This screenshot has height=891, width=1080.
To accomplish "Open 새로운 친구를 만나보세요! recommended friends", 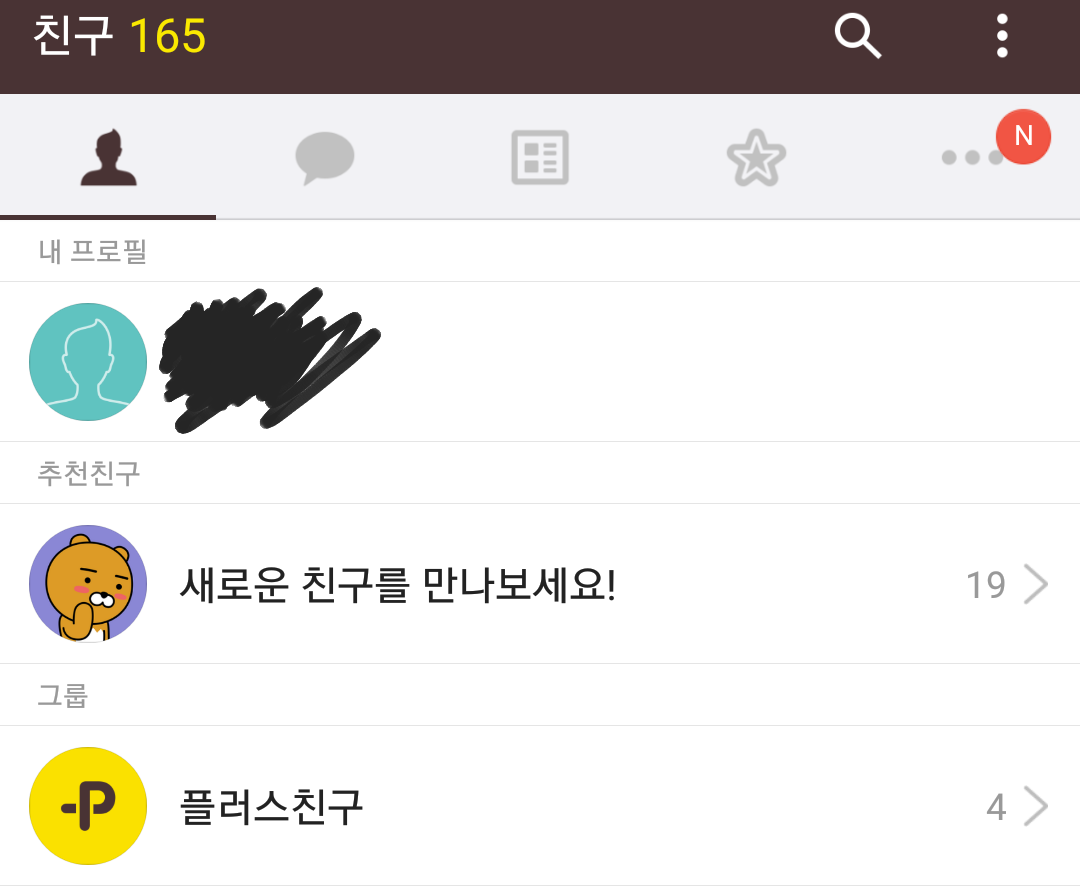I will pyautogui.click(x=540, y=584).
